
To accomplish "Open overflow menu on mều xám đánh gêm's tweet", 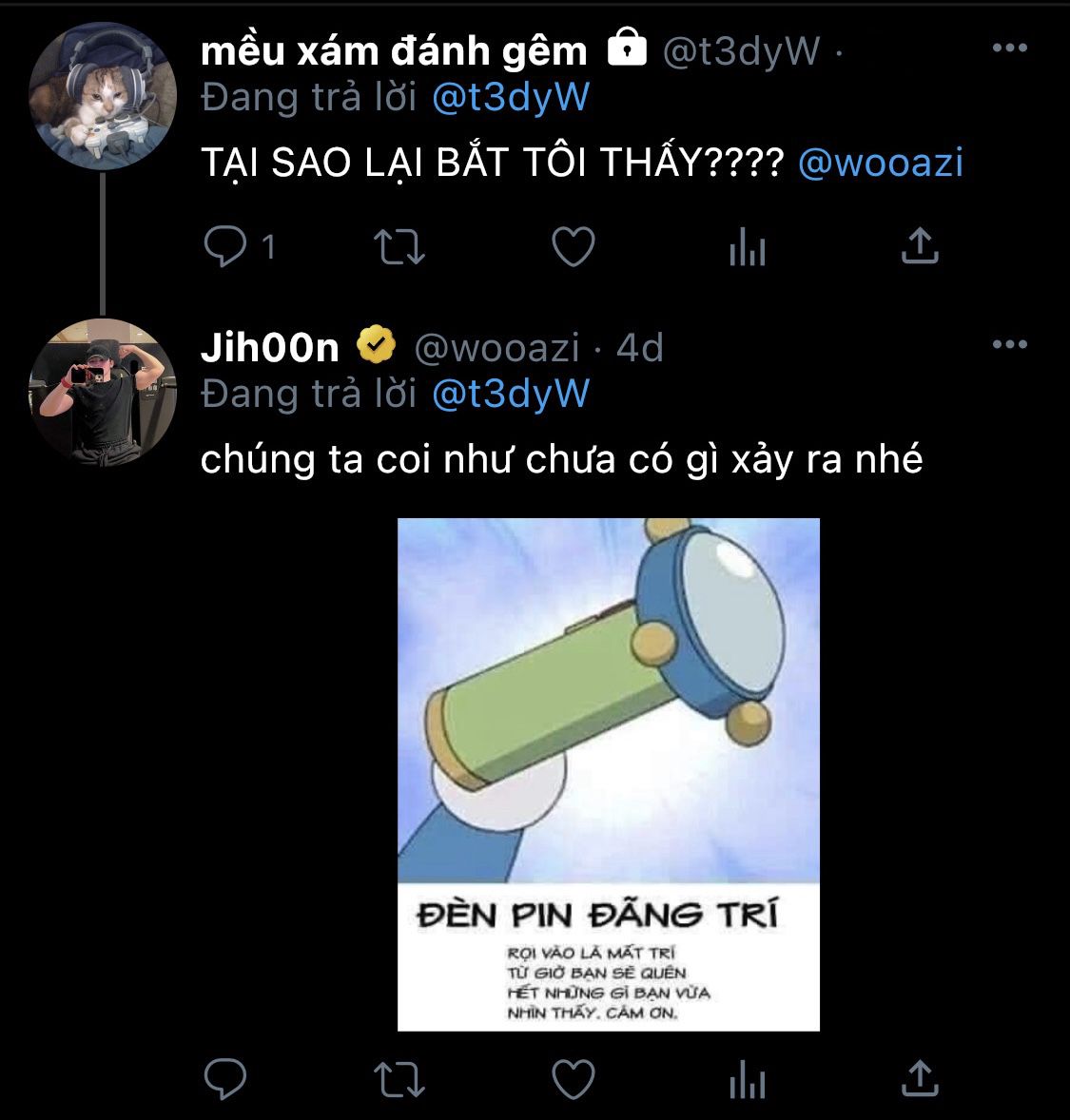I will (x=1009, y=48).
